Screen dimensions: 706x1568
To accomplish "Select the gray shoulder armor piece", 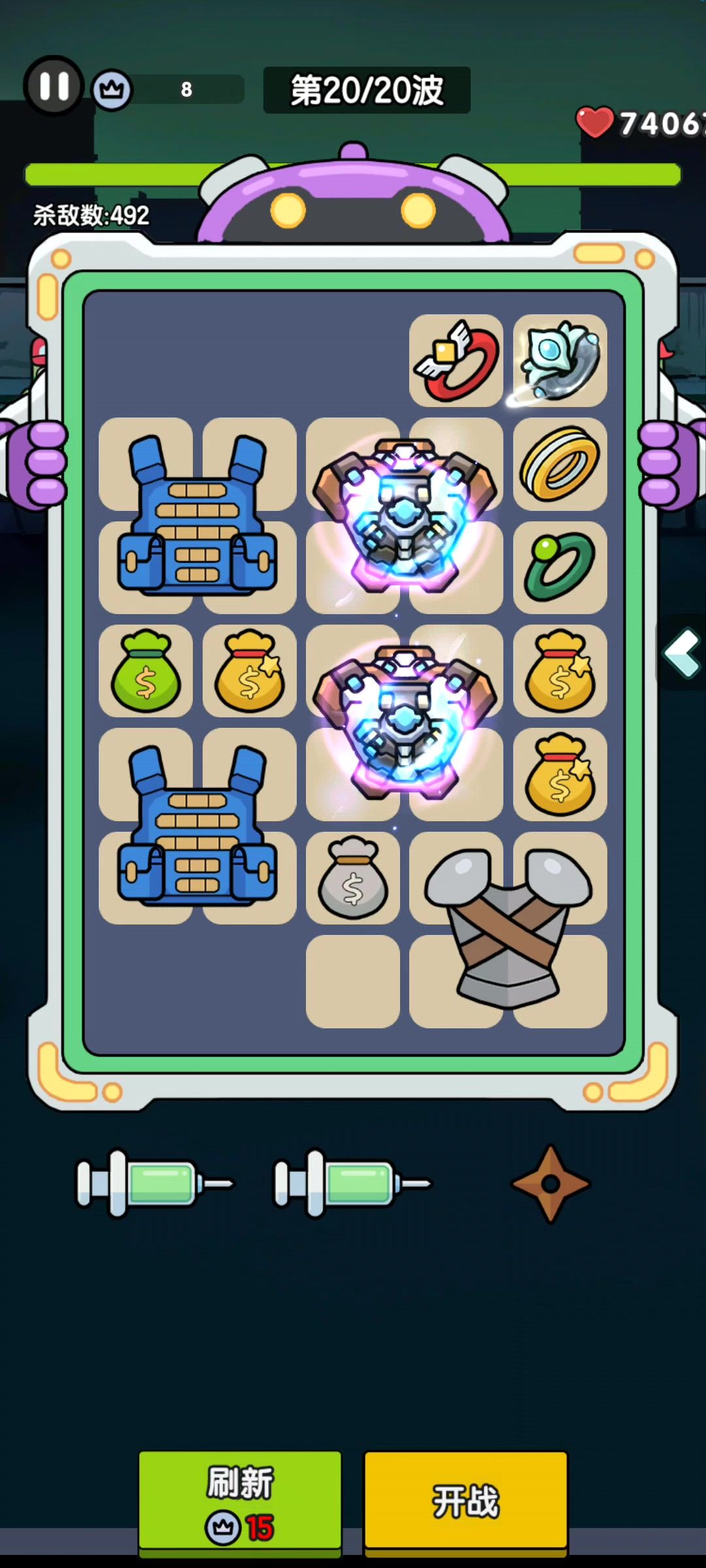I will pos(508,928).
